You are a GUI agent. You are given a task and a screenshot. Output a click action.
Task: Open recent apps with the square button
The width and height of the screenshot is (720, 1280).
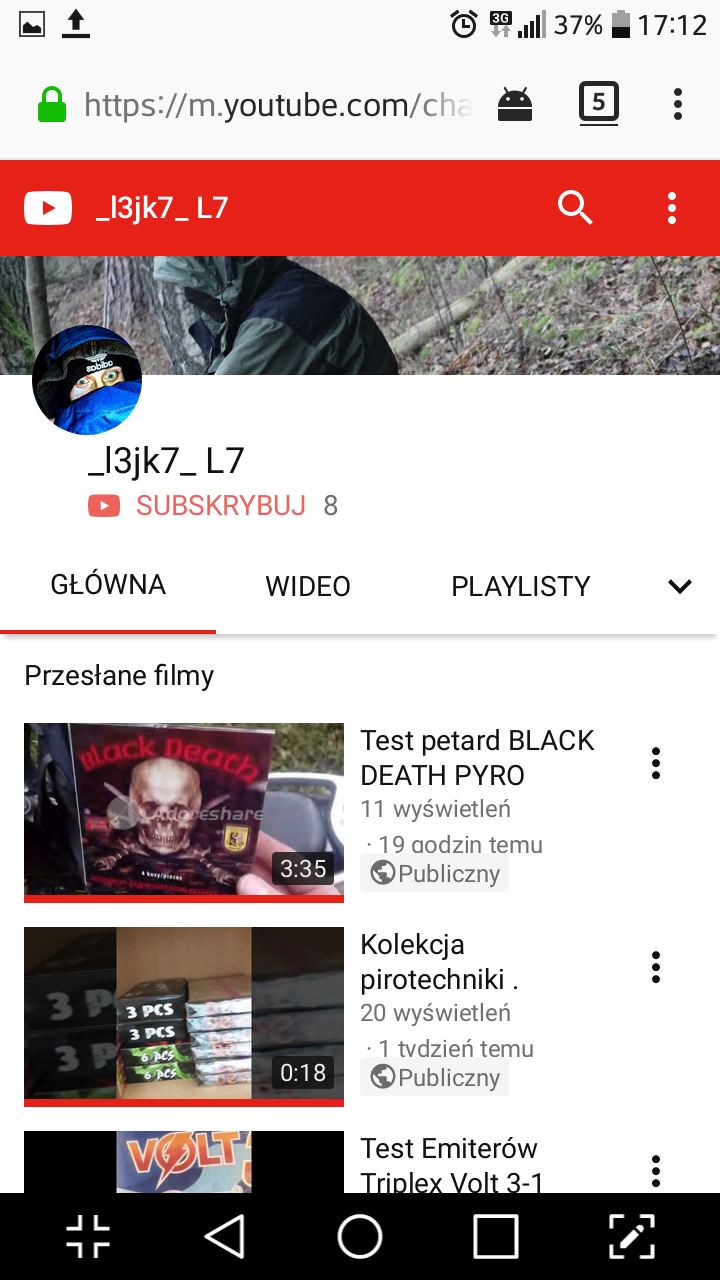click(x=495, y=1236)
